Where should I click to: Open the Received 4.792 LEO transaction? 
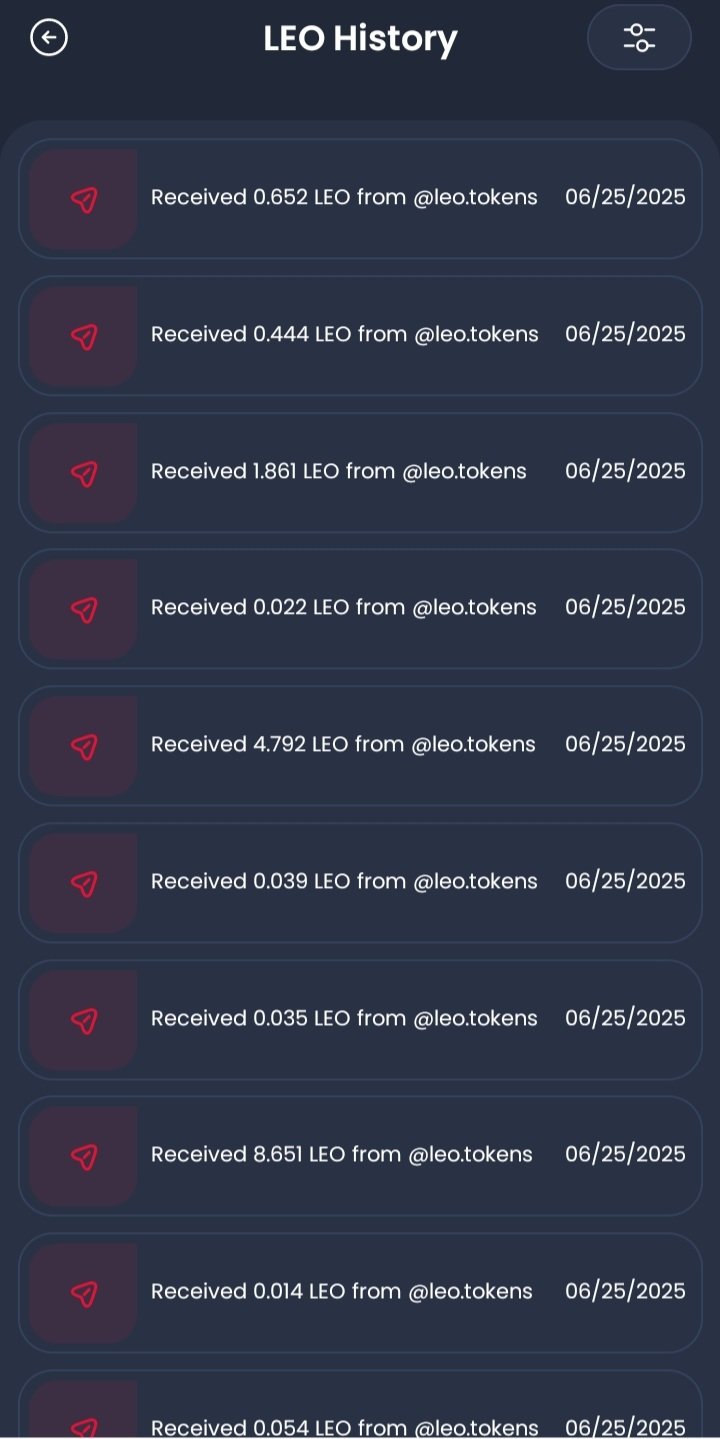[x=360, y=745]
